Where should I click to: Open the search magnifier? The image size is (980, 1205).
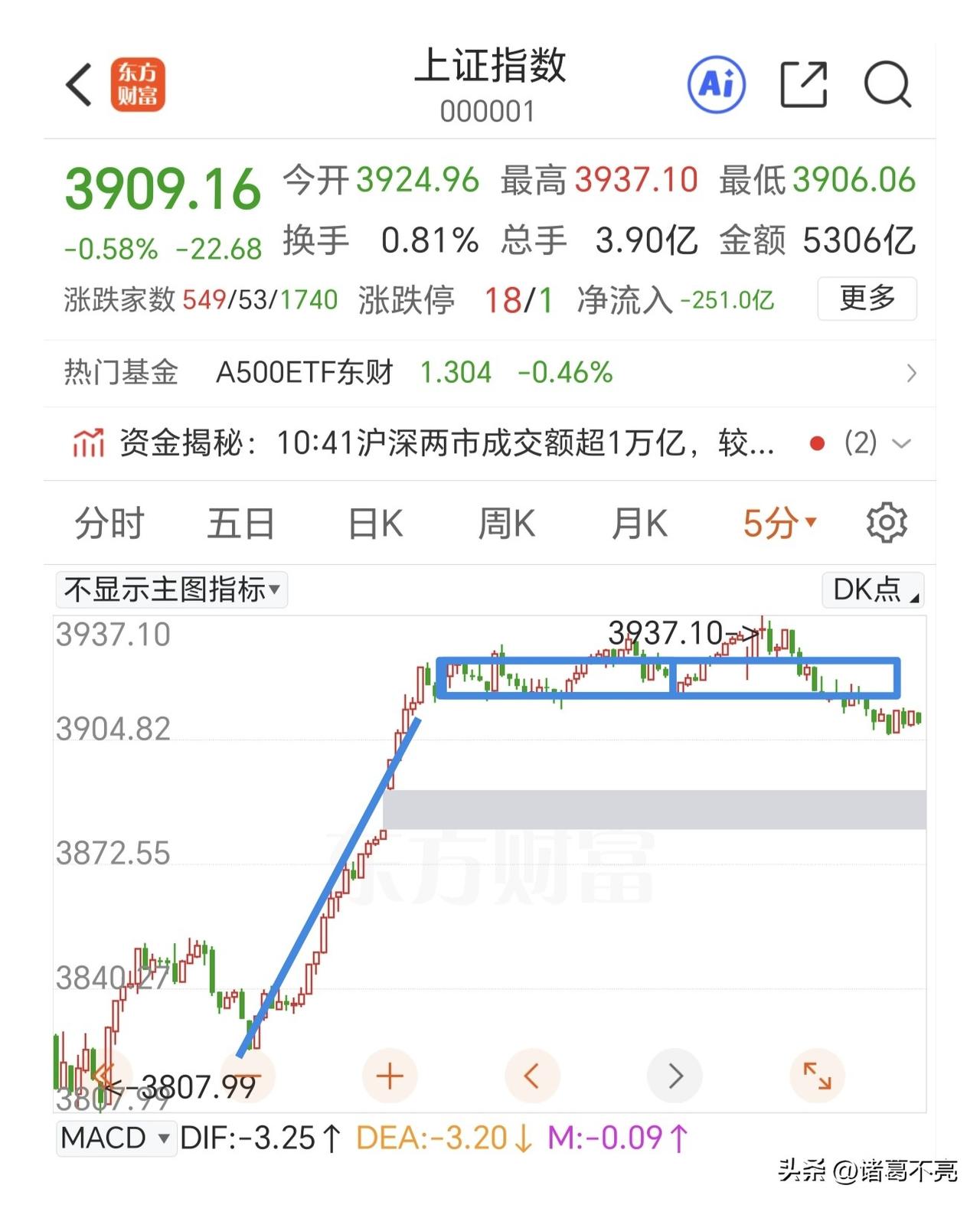tap(887, 84)
